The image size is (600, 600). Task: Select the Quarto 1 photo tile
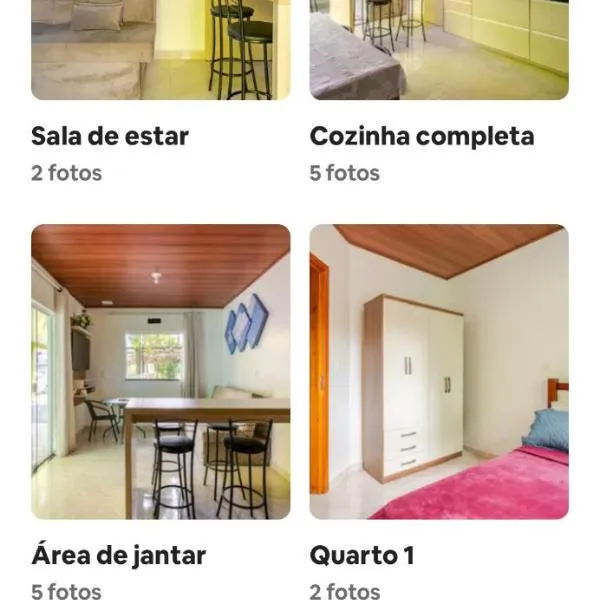[x=439, y=371]
